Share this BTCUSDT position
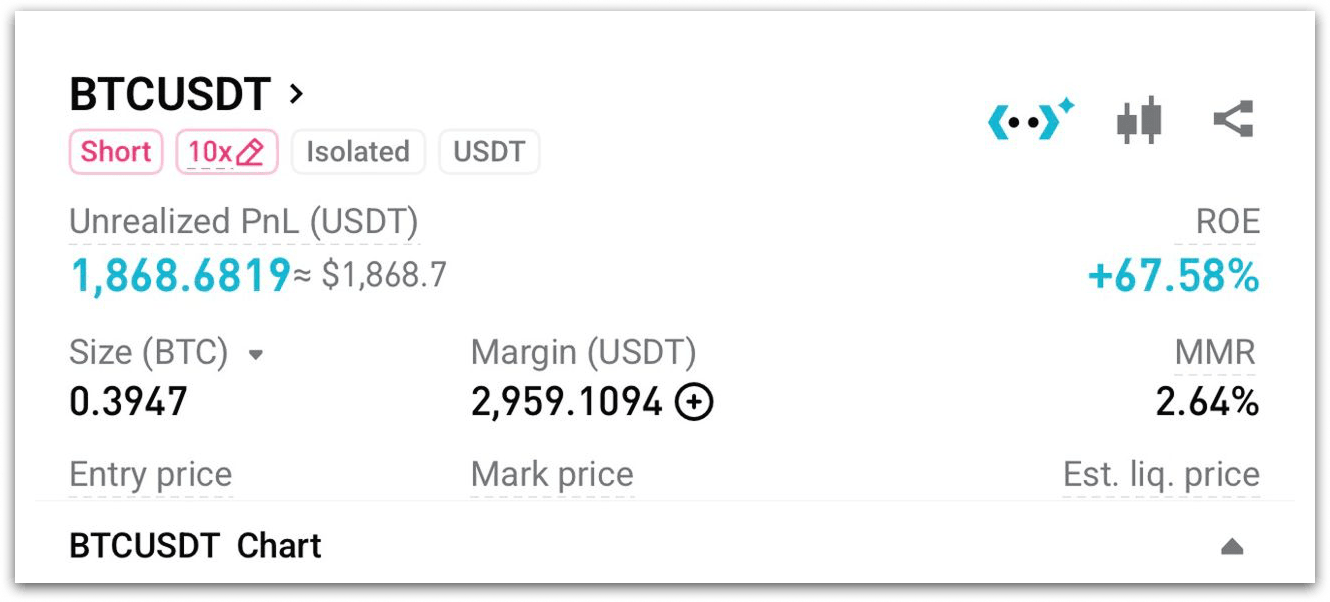Image resolution: width=1330 pixels, height=602 pixels. [x=1233, y=120]
